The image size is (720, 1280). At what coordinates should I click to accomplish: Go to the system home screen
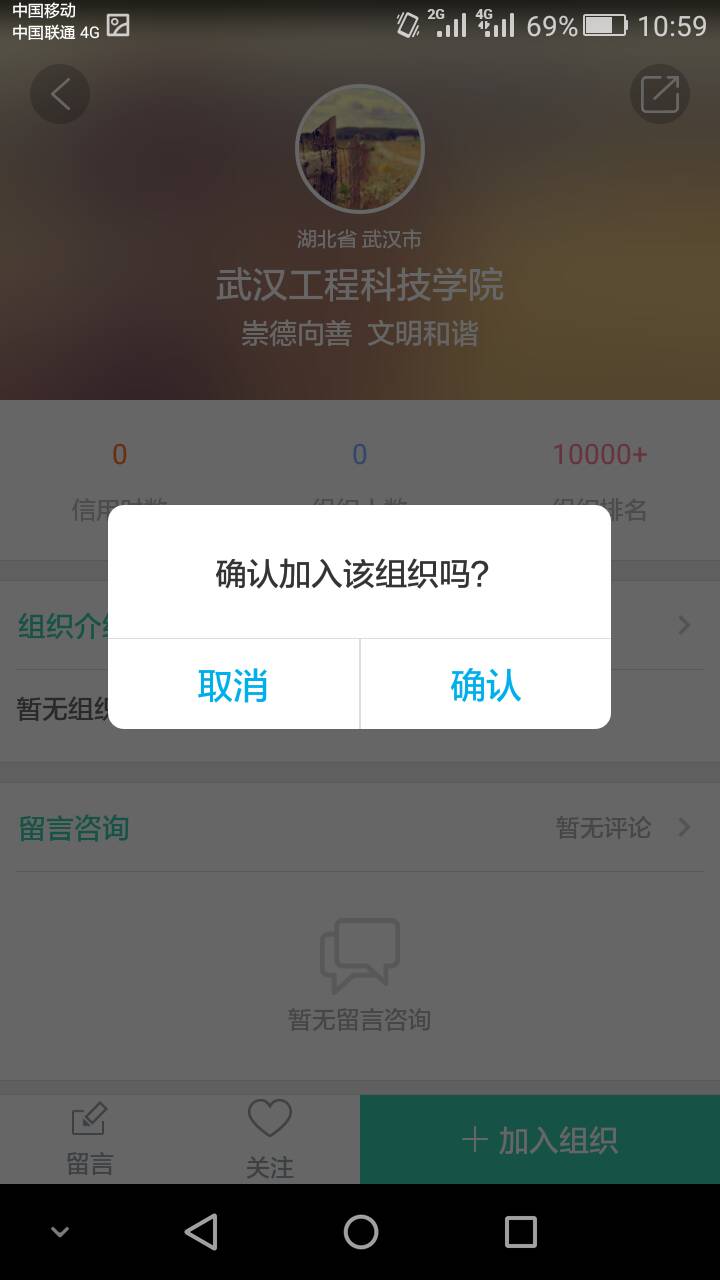pos(361,1231)
